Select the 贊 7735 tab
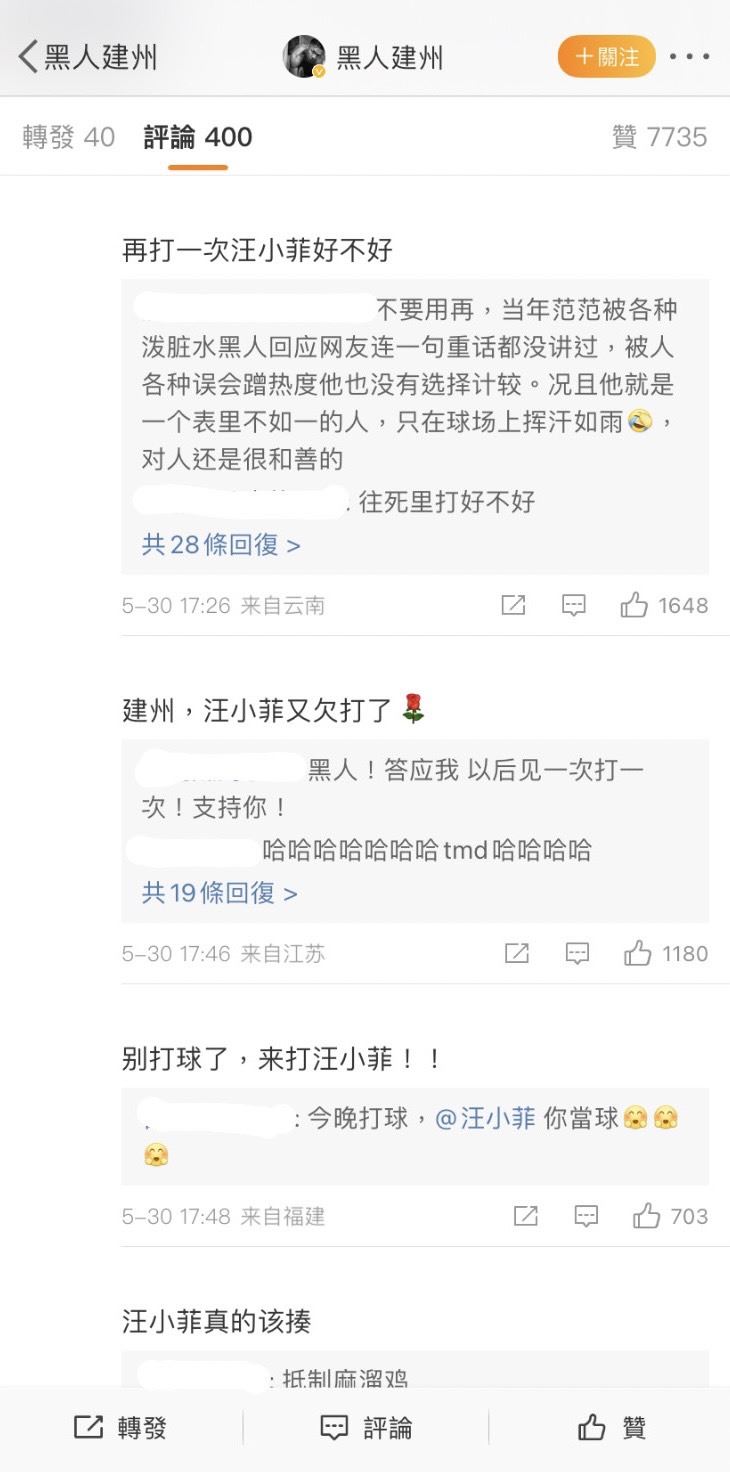Image resolution: width=730 pixels, height=1472 pixels. tap(662, 137)
